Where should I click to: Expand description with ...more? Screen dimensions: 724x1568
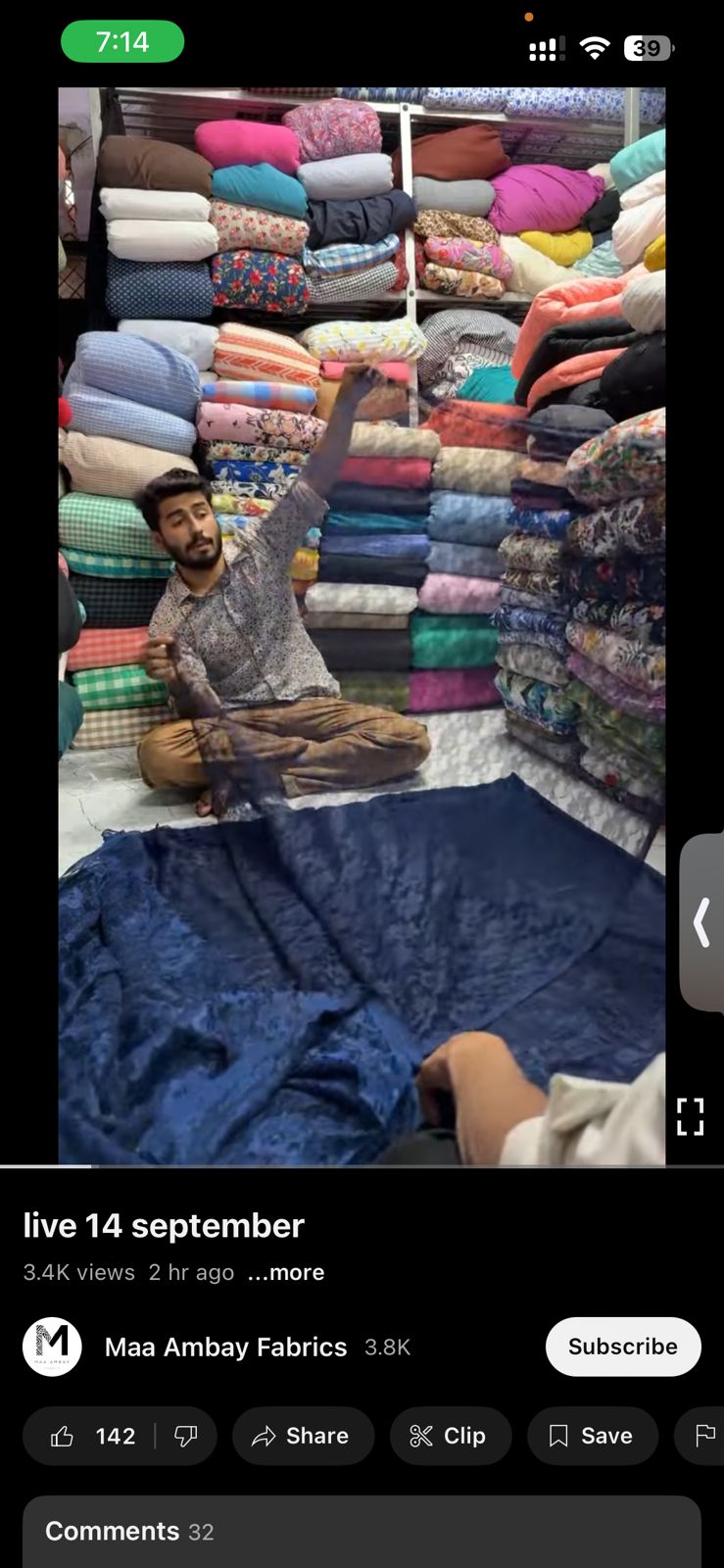coord(286,1272)
